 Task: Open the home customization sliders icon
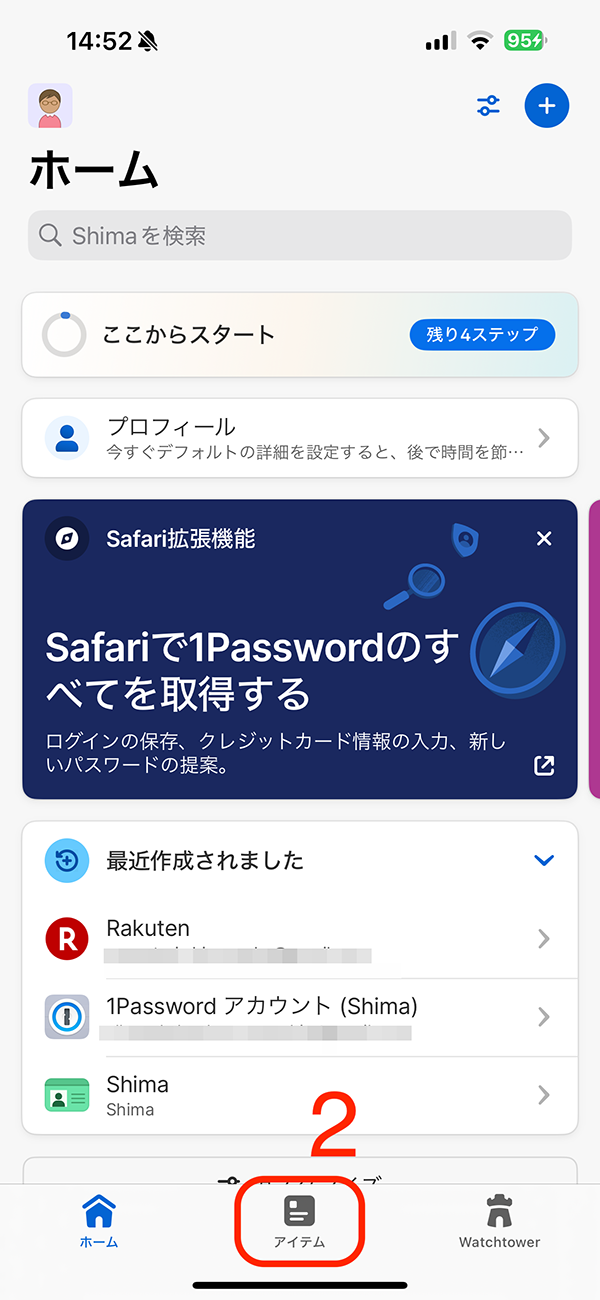(488, 106)
